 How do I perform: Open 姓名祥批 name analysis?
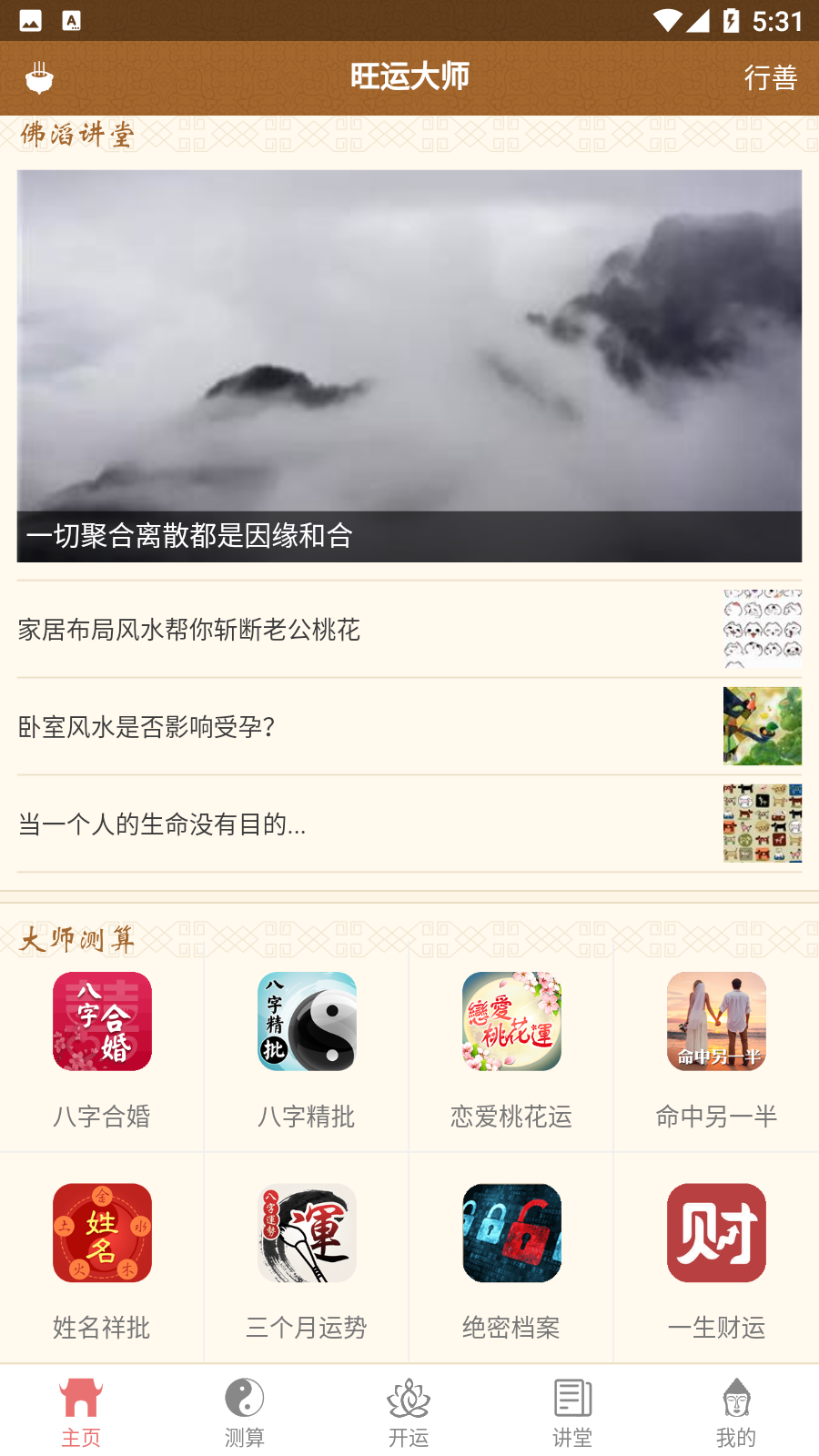(x=102, y=1259)
